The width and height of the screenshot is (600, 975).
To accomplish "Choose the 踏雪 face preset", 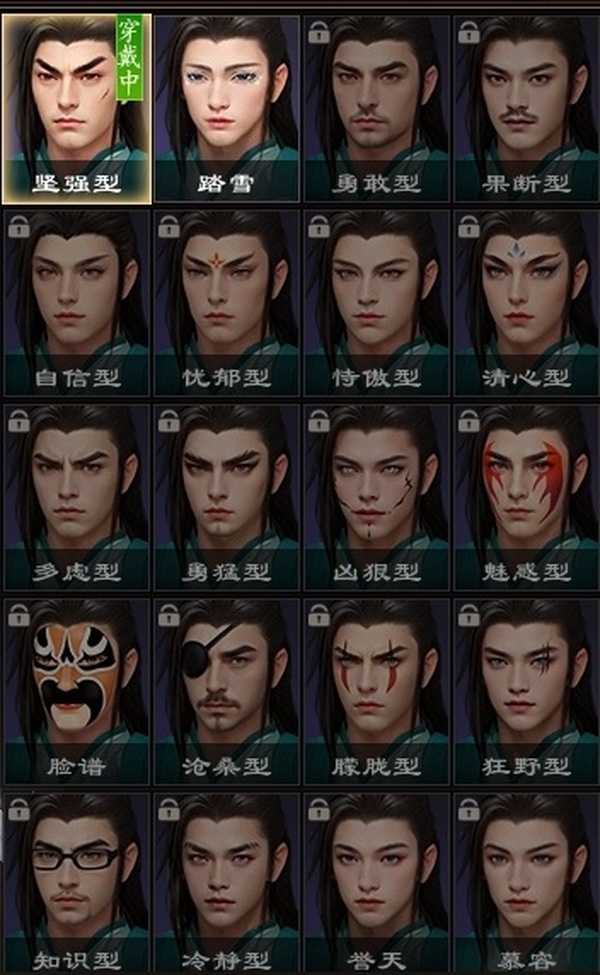I will tap(226, 108).
